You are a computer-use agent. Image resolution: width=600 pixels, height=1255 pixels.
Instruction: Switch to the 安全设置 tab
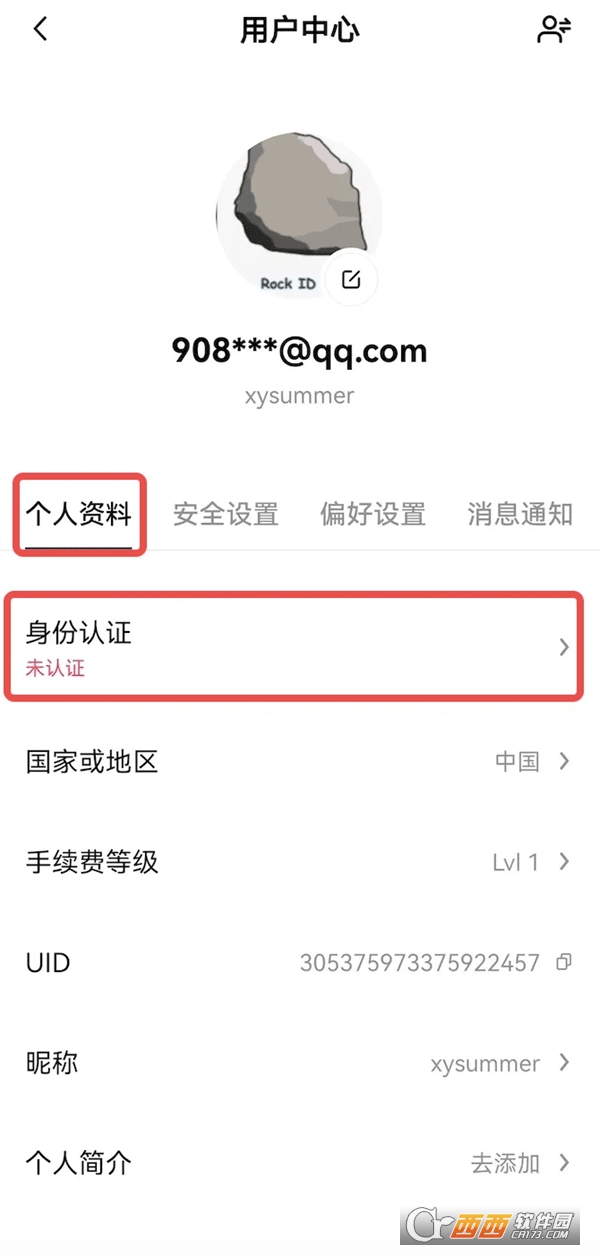(225, 515)
